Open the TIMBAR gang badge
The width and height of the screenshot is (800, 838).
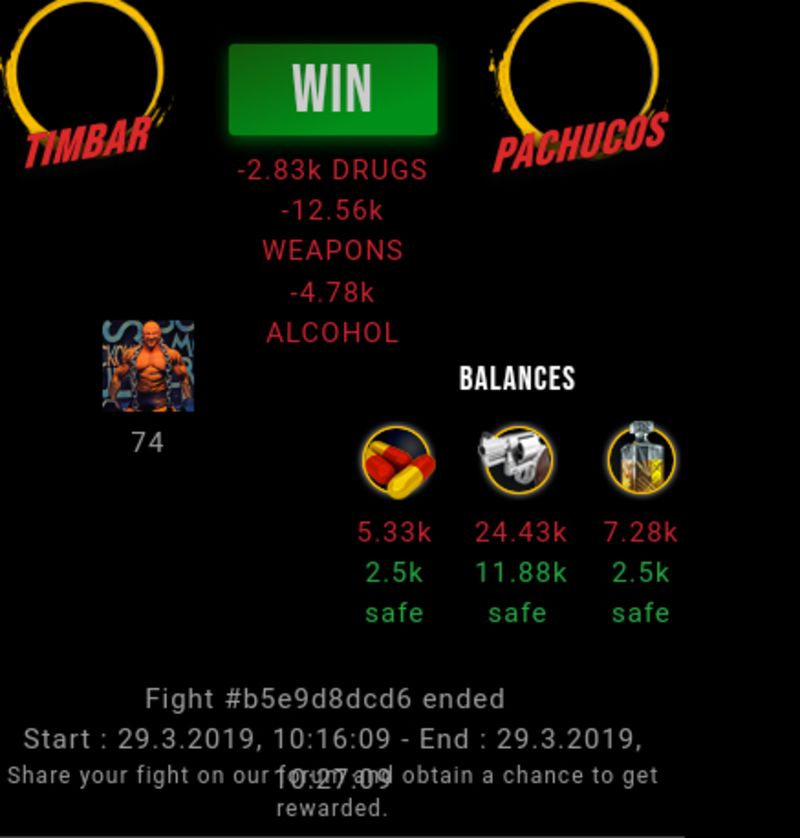point(87,85)
